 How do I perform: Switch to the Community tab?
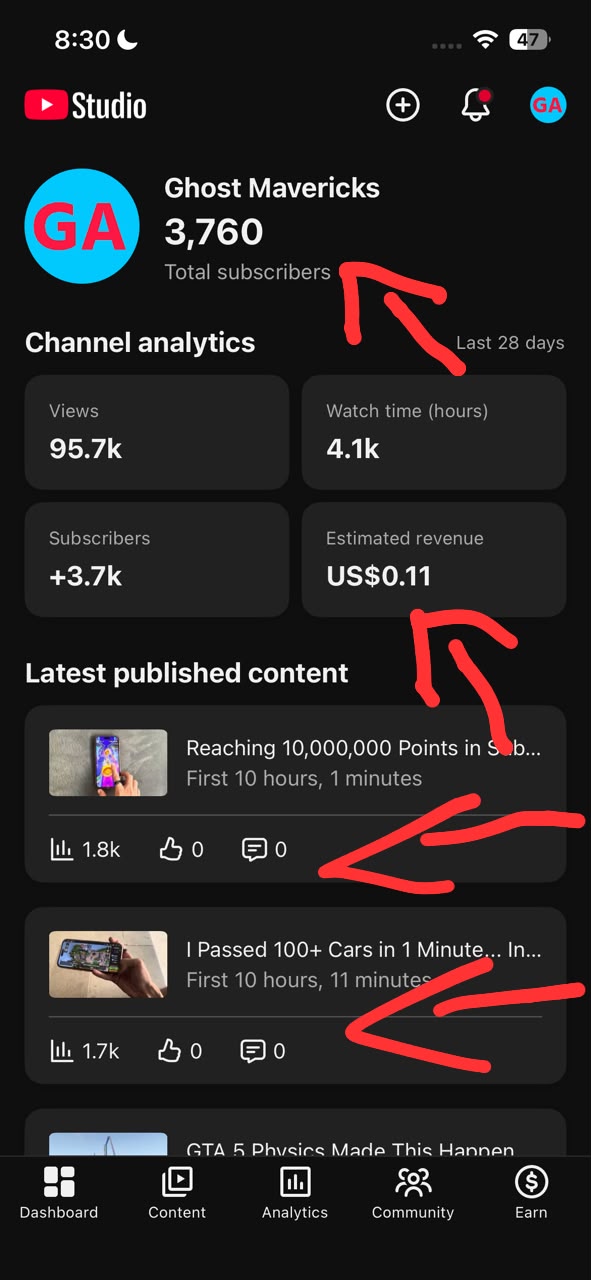(413, 1194)
